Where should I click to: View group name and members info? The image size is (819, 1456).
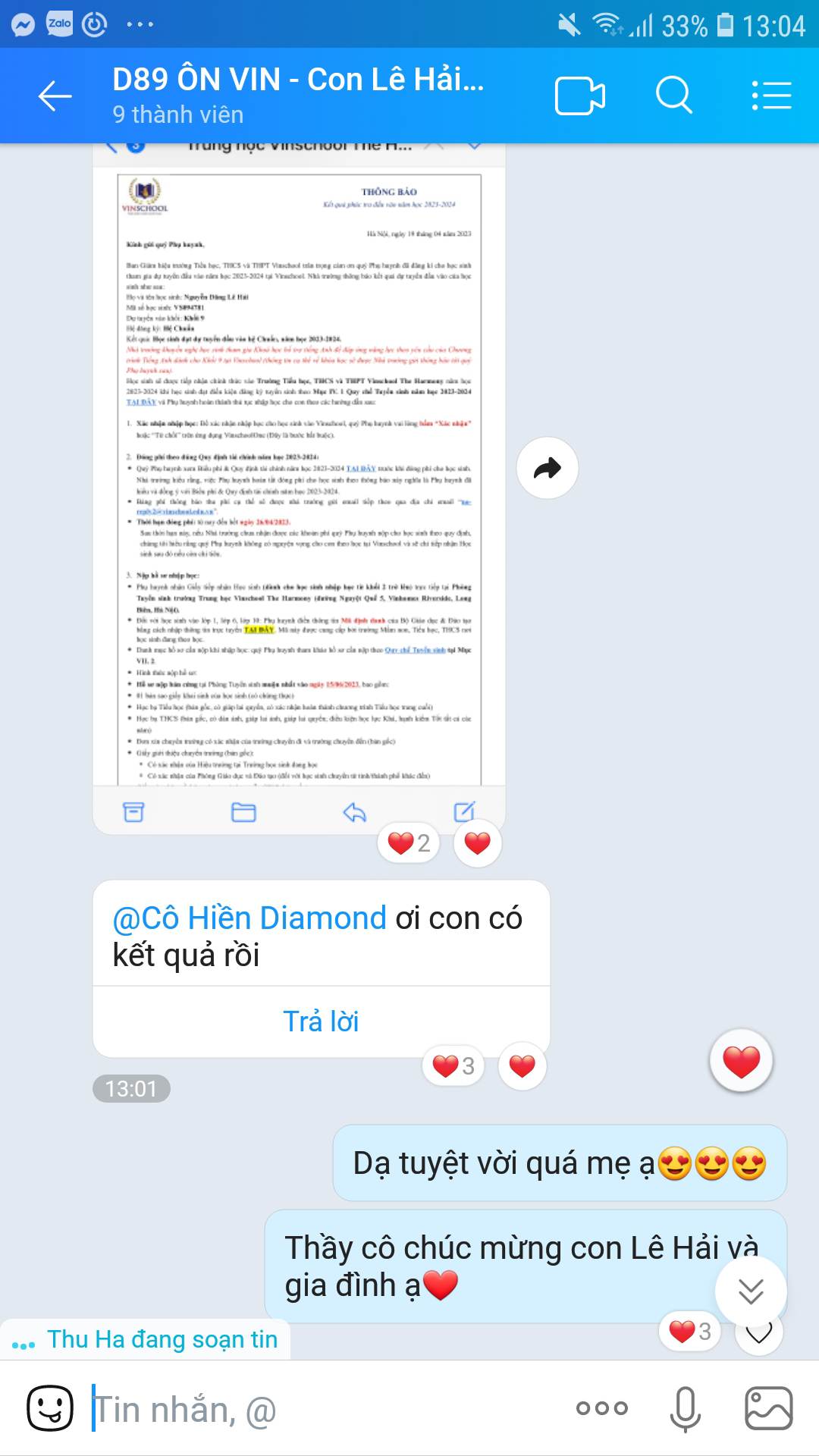point(297,95)
